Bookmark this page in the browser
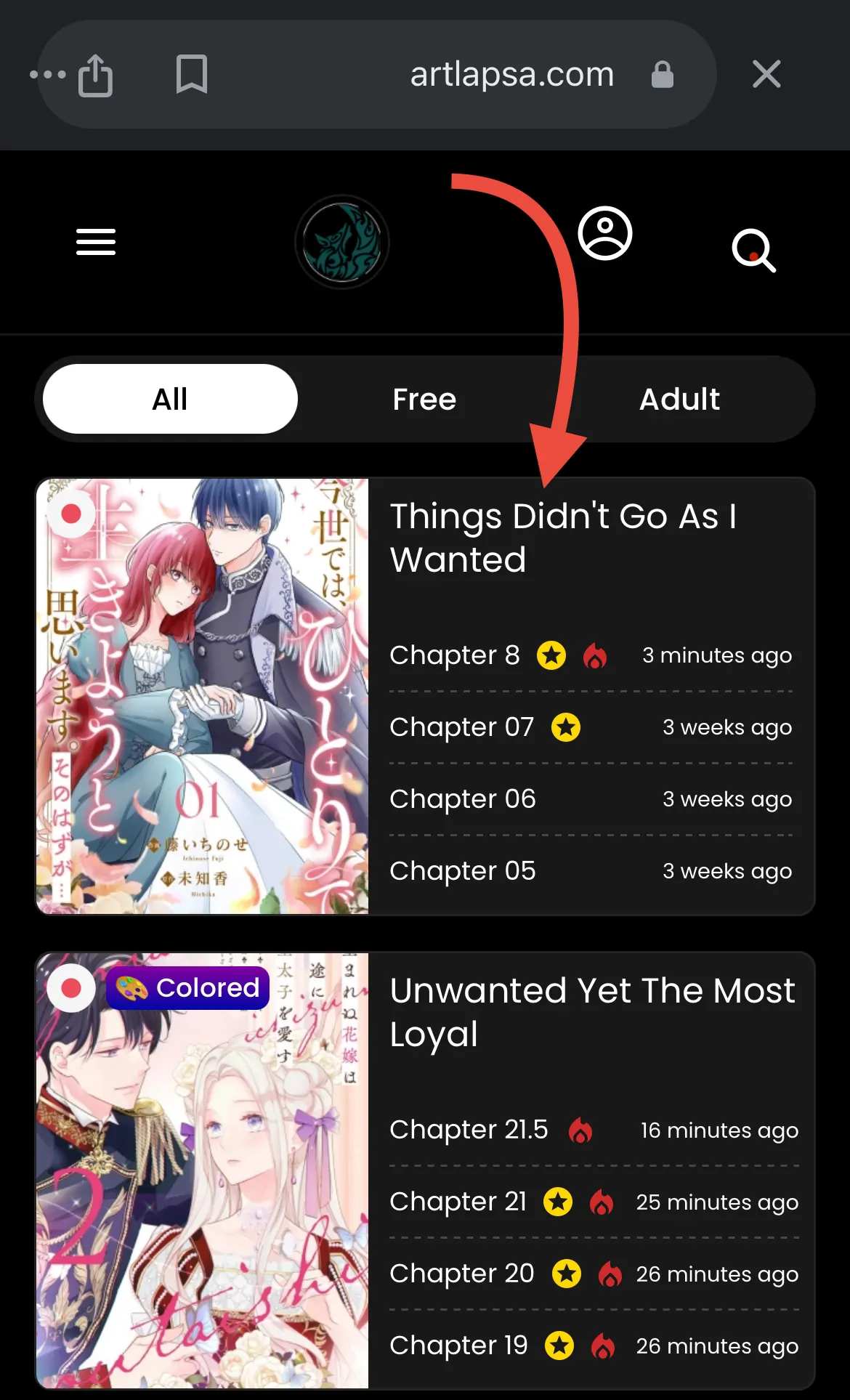 pyautogui.click(x=192, y=74)
